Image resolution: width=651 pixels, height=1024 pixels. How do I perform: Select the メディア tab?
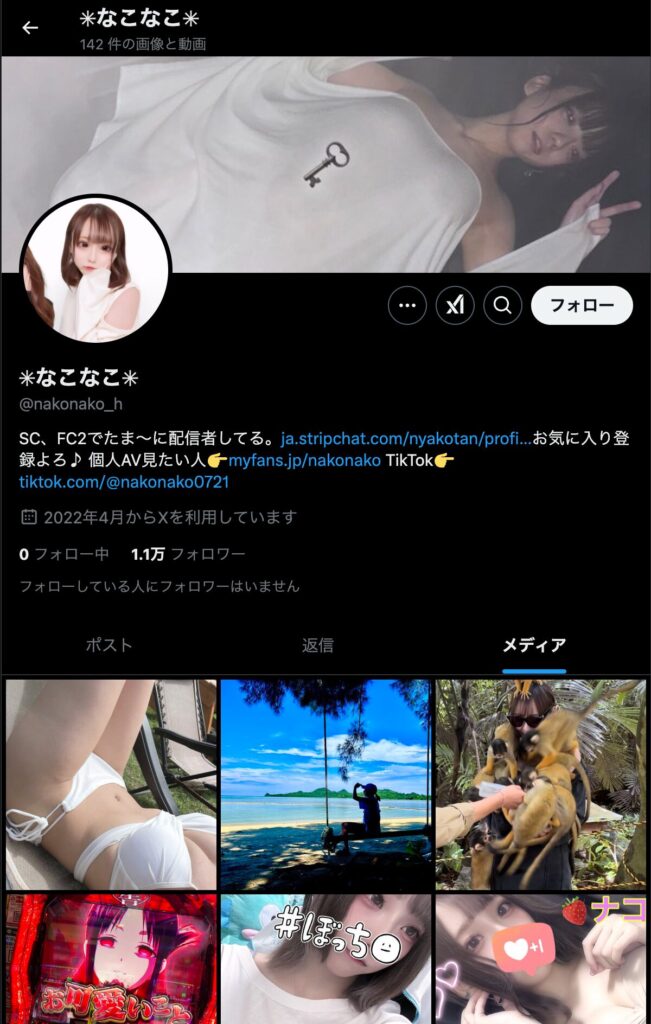click(x=534, y=645)
